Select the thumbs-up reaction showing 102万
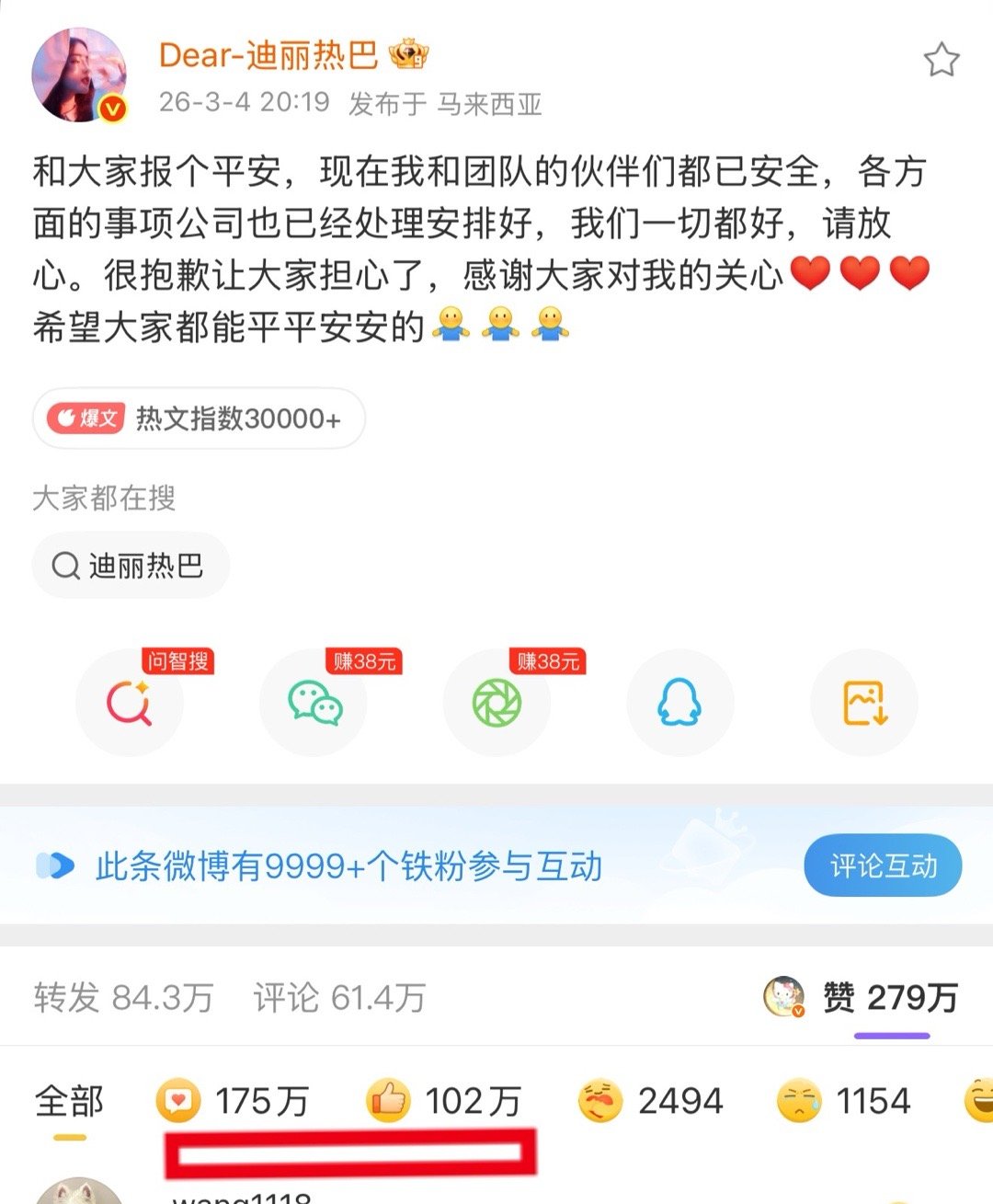Viewport: 993px width, 1204px height. 451,1098
